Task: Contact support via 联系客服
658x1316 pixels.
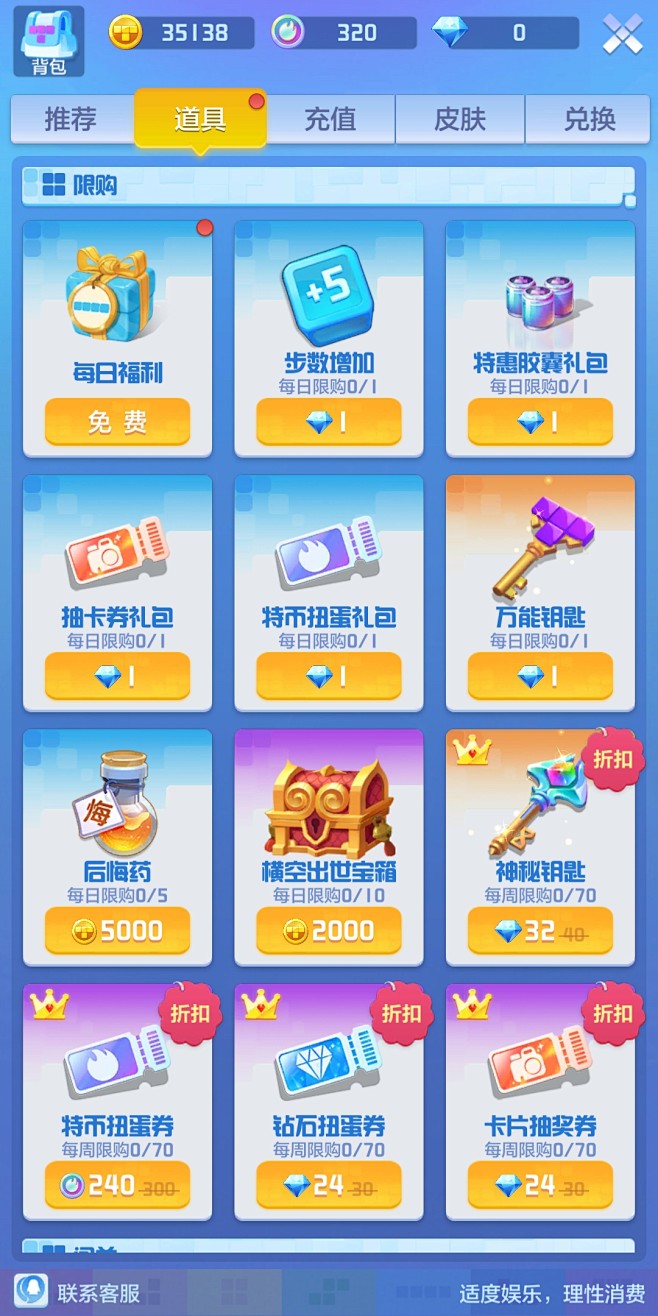Action: [78, 1293]
